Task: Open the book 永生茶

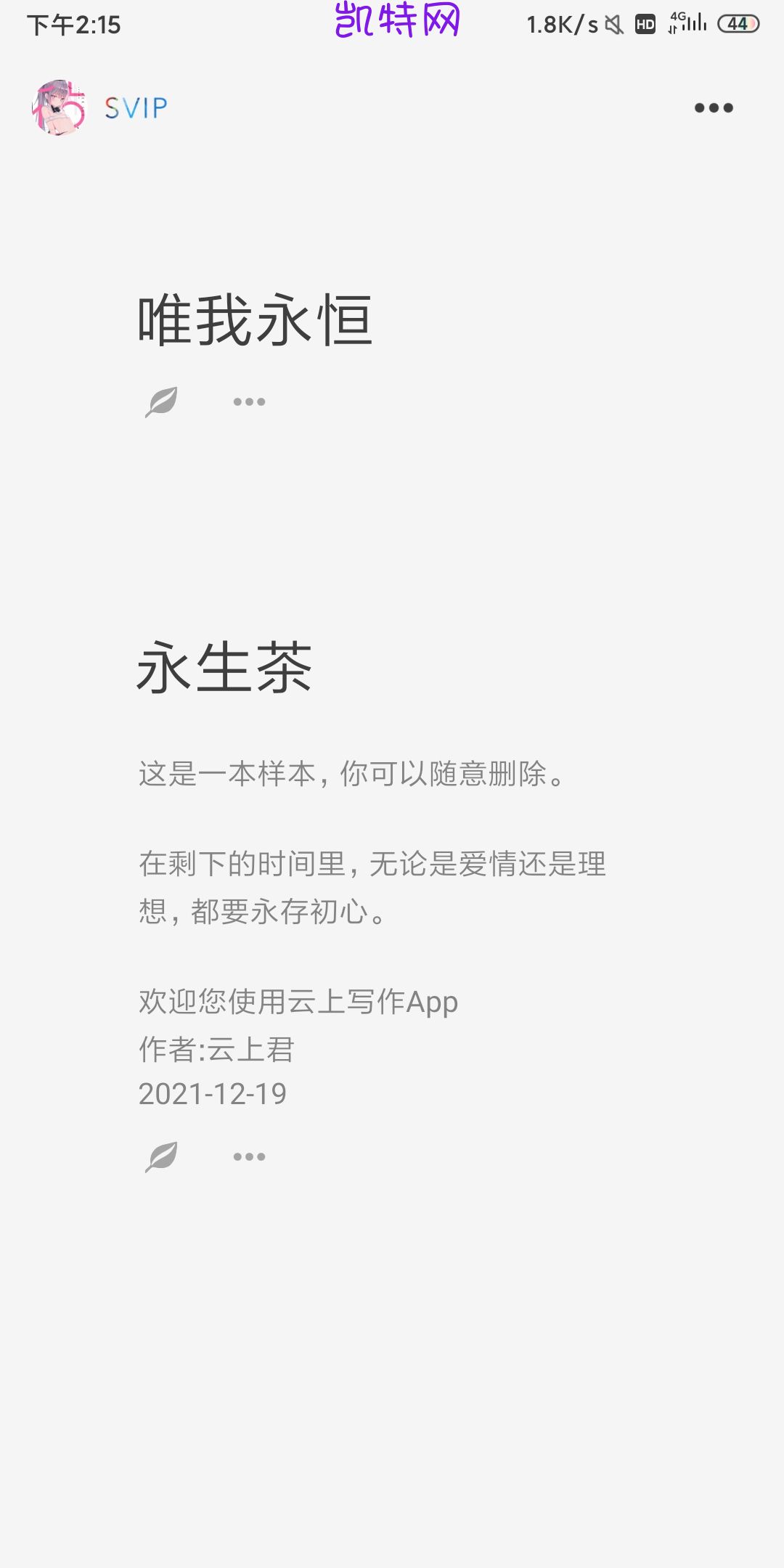Action: tap(224, 668)
